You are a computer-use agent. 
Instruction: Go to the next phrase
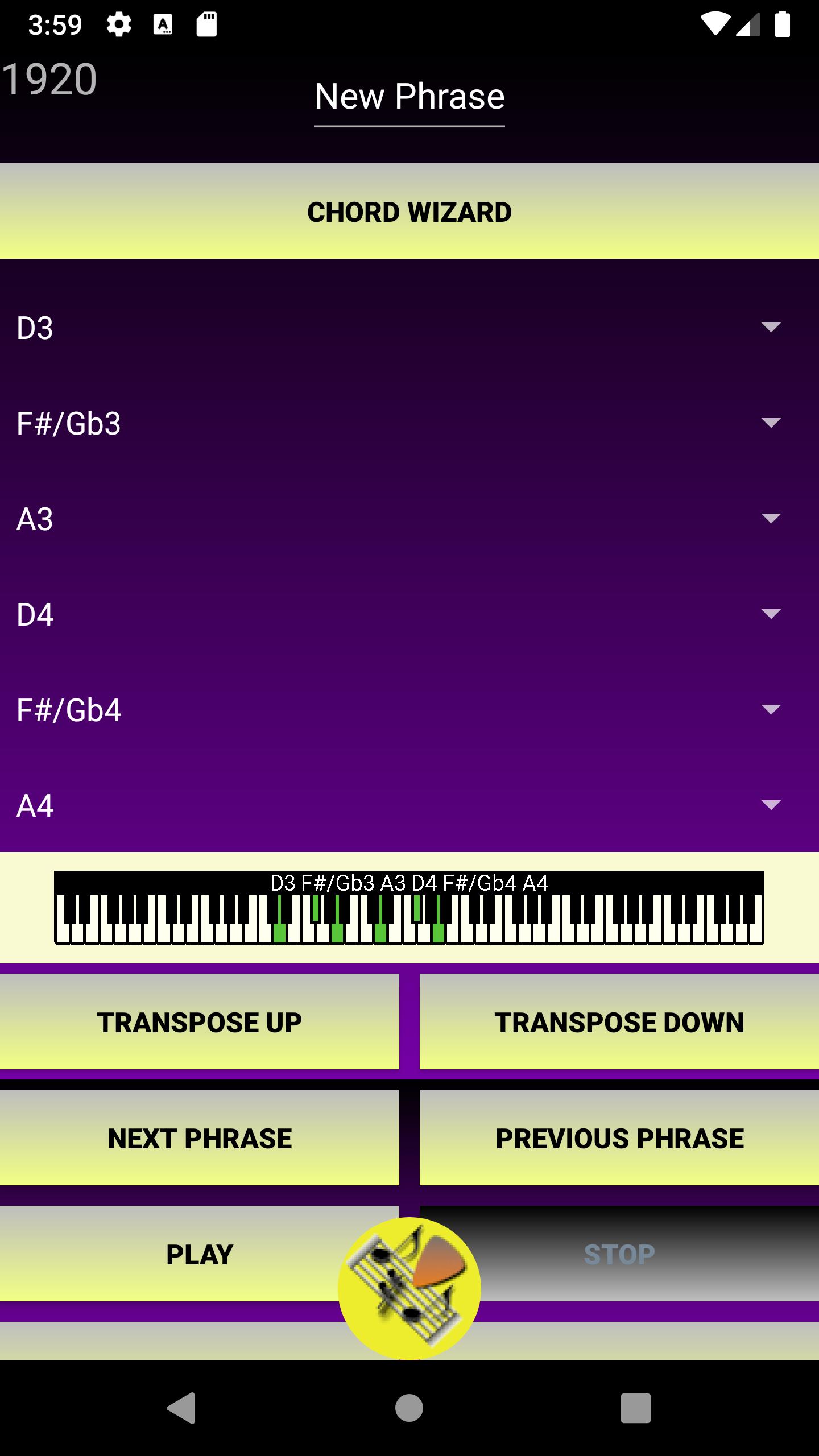tap(200, 1138)
